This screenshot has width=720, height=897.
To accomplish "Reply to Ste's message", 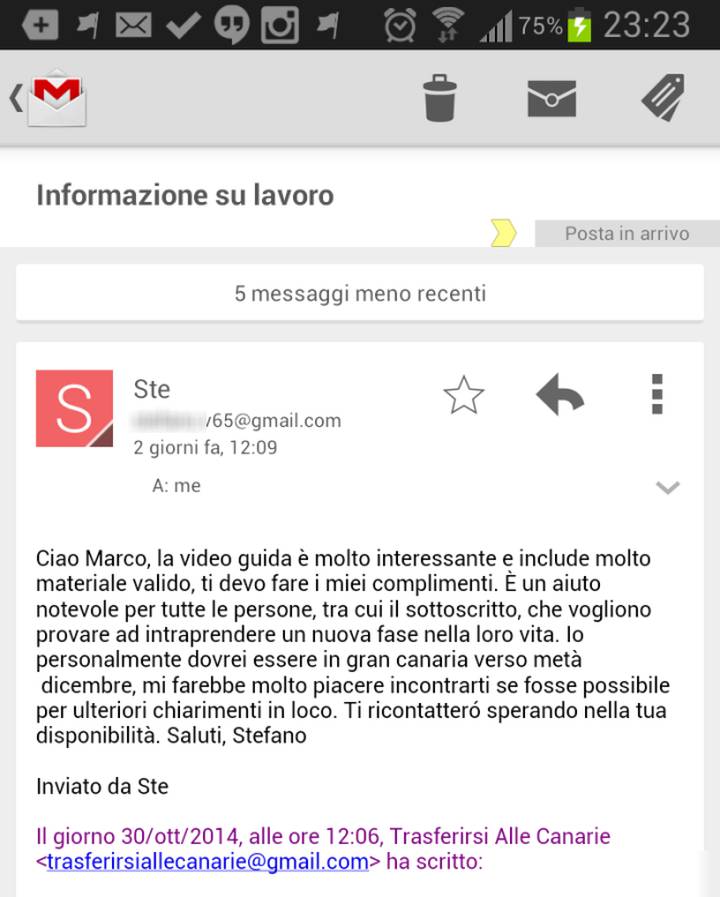I will [559, 395].
